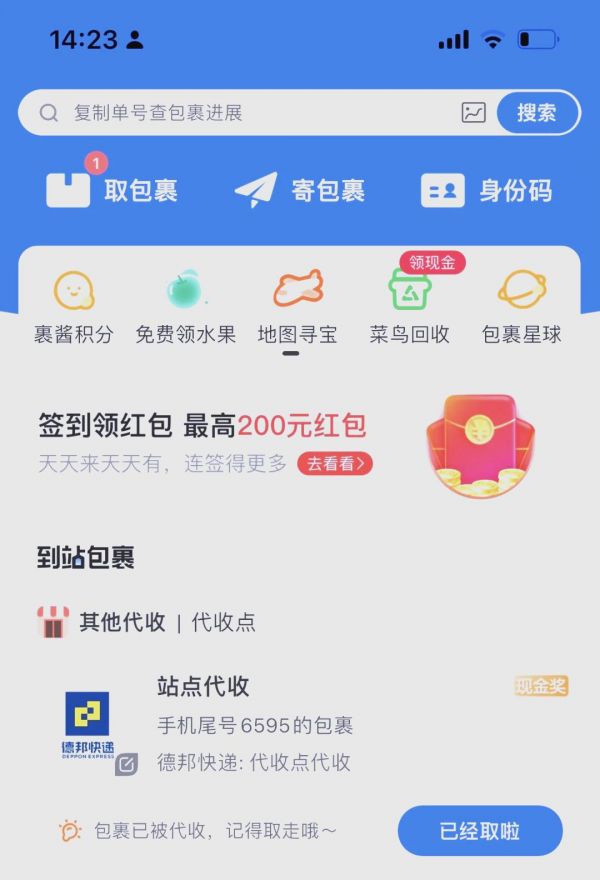
Task: Show 身份码 identity code
Action: click(486, 190)
